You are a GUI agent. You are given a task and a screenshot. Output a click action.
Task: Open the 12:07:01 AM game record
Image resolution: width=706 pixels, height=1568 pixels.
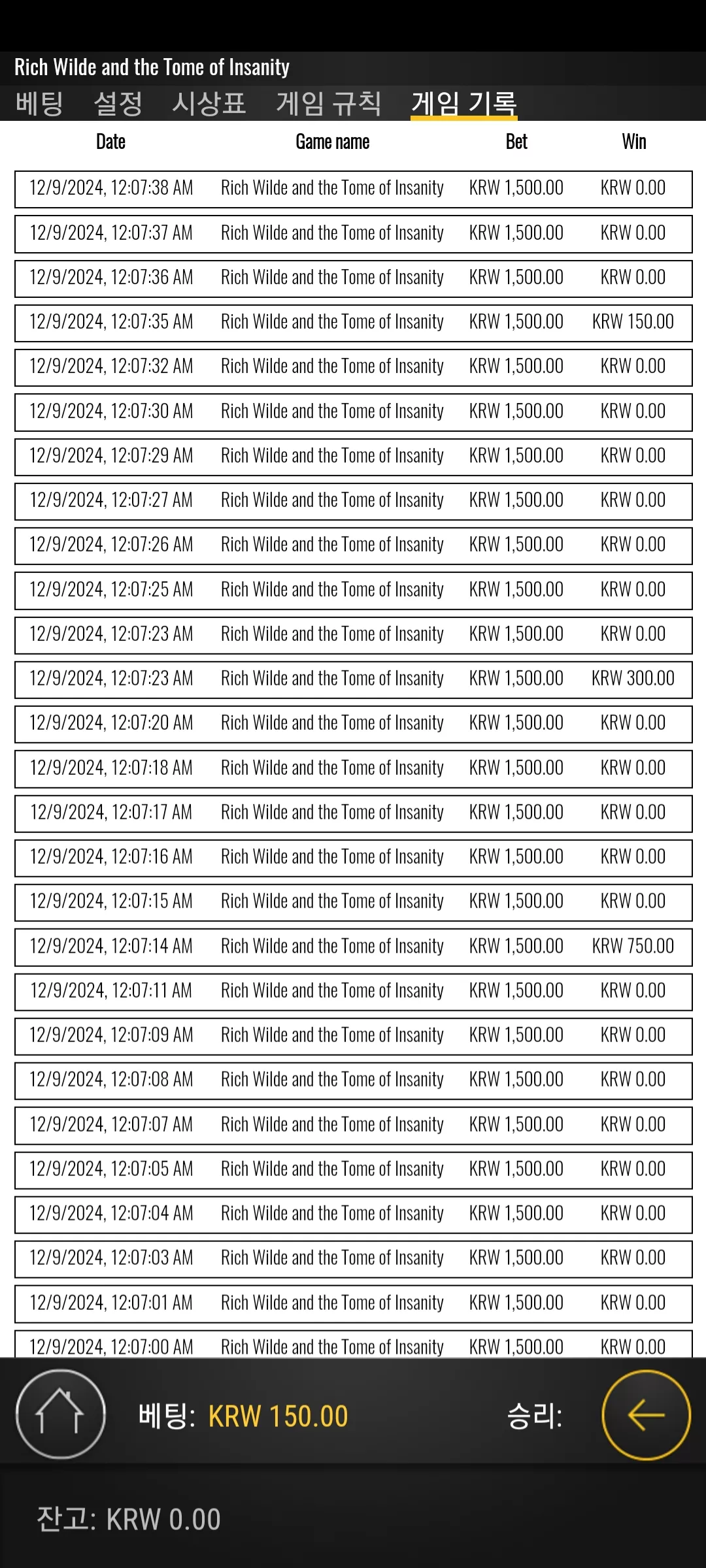354,1303
